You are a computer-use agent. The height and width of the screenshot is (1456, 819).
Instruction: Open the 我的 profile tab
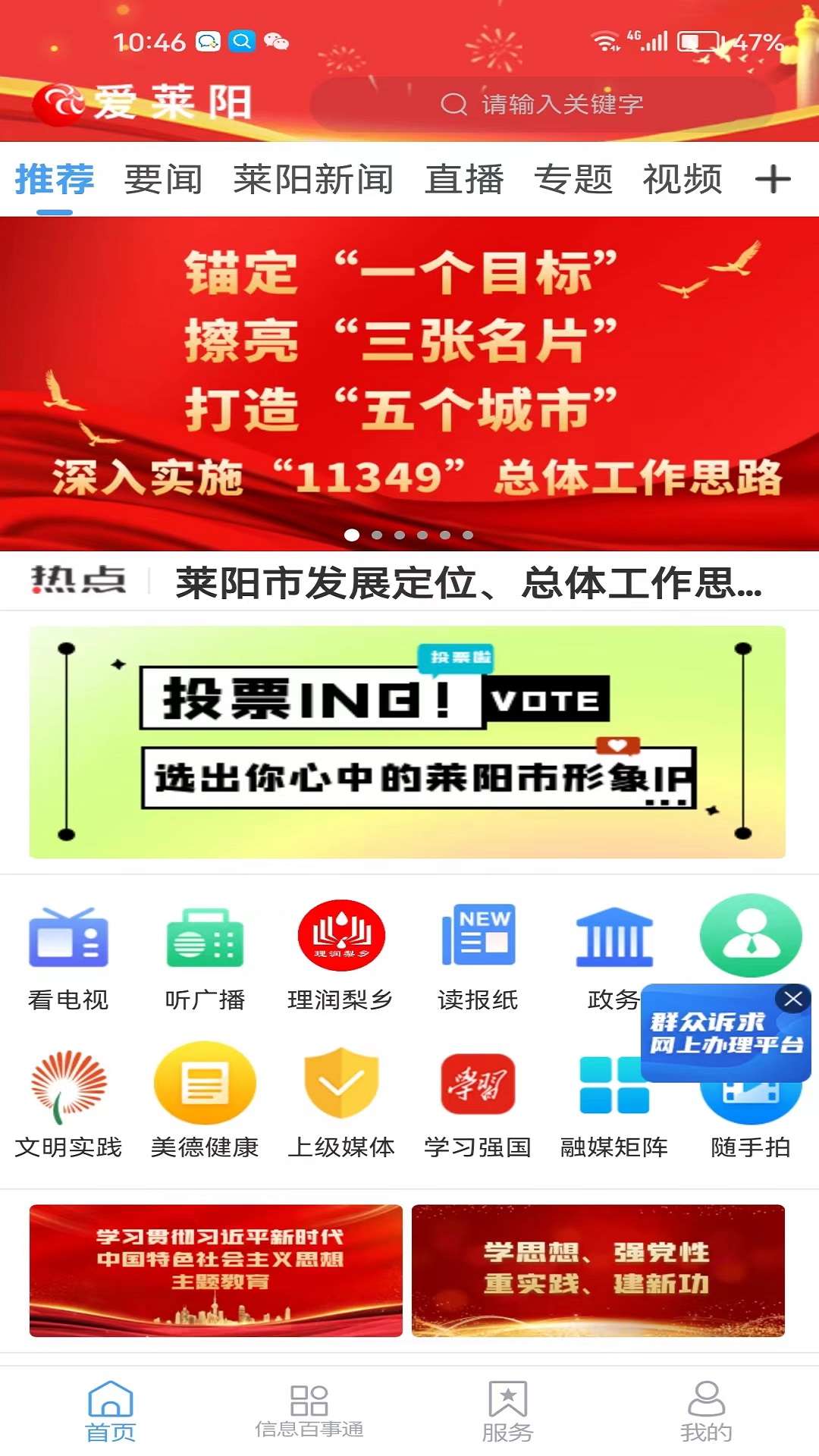point(706,1412)
